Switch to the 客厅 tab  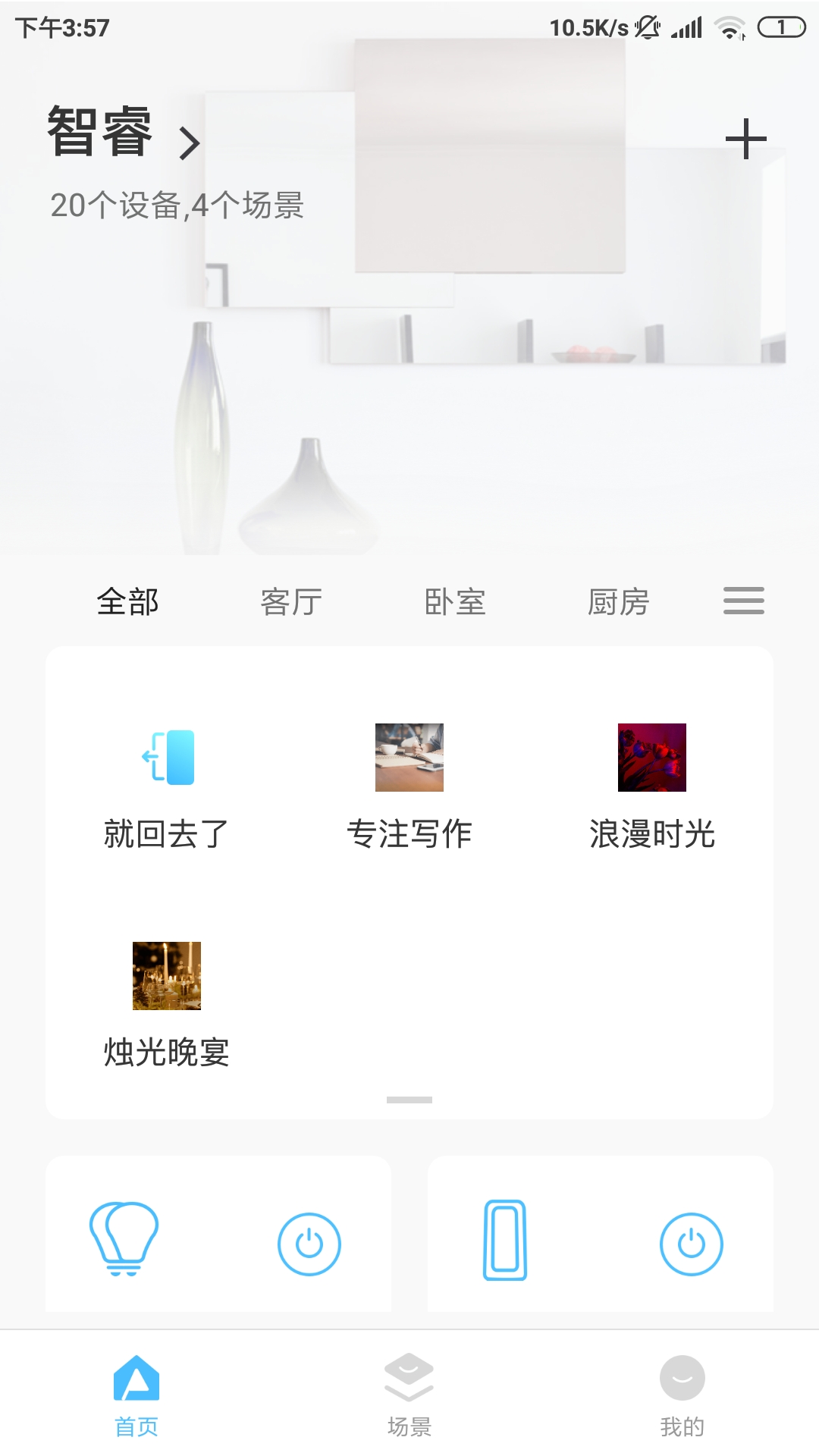(x=291, y=601)
